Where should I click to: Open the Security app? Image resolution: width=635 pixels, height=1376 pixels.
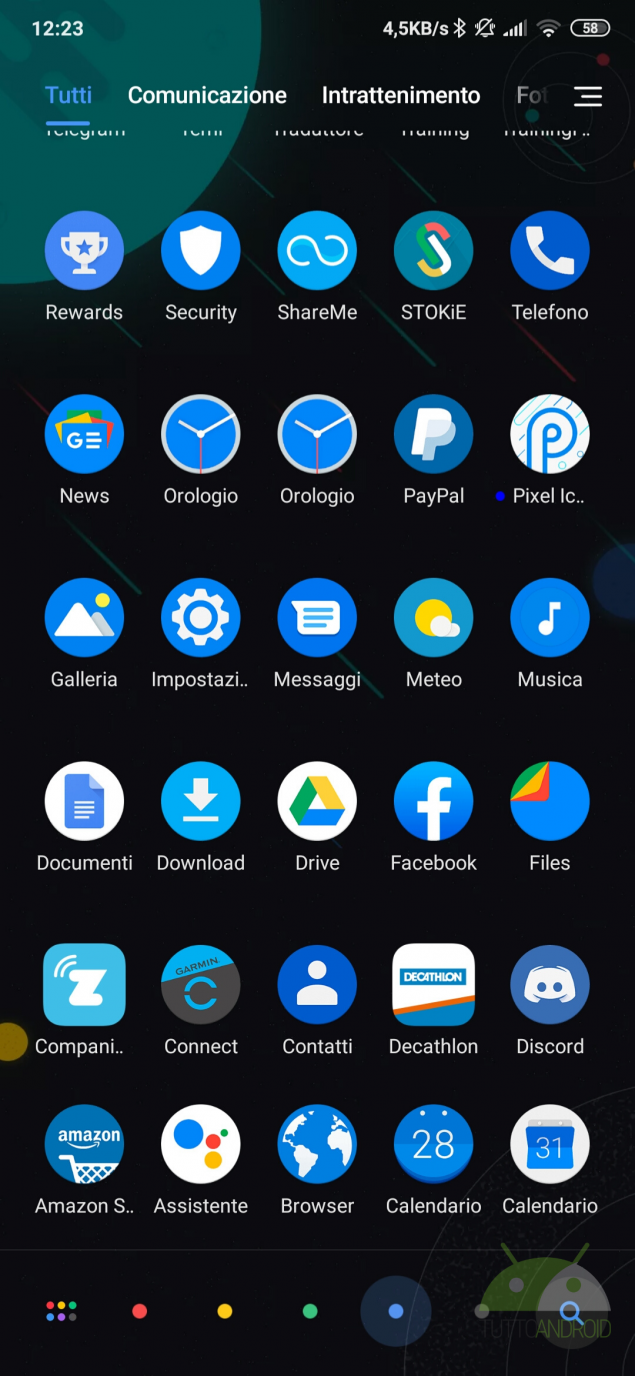(201, 251)
